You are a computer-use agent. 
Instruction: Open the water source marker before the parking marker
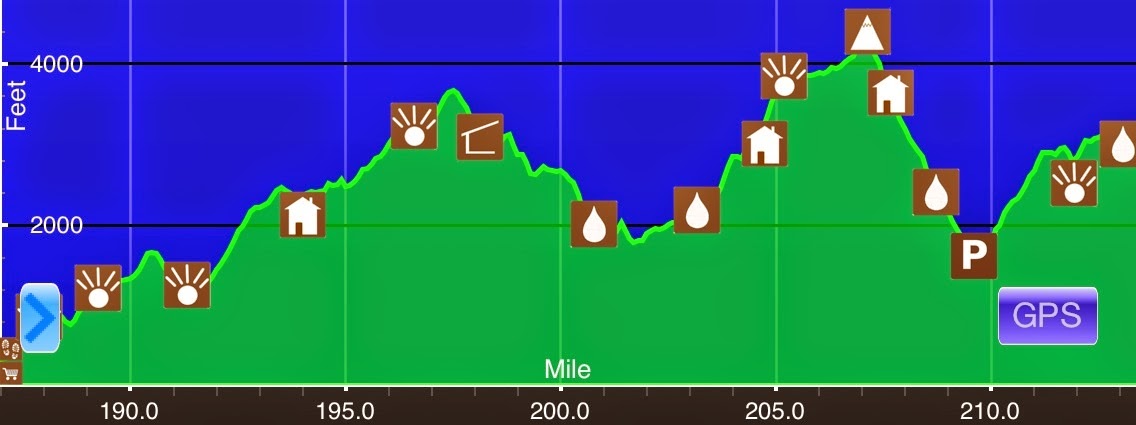tap(936, 192)
